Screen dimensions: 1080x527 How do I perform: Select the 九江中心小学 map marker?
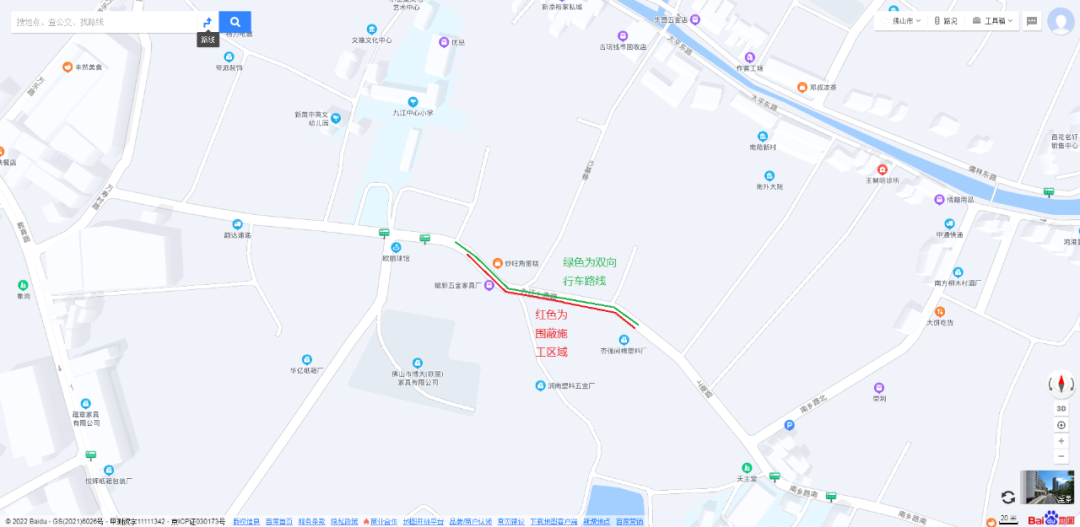[x=413, y=102]
